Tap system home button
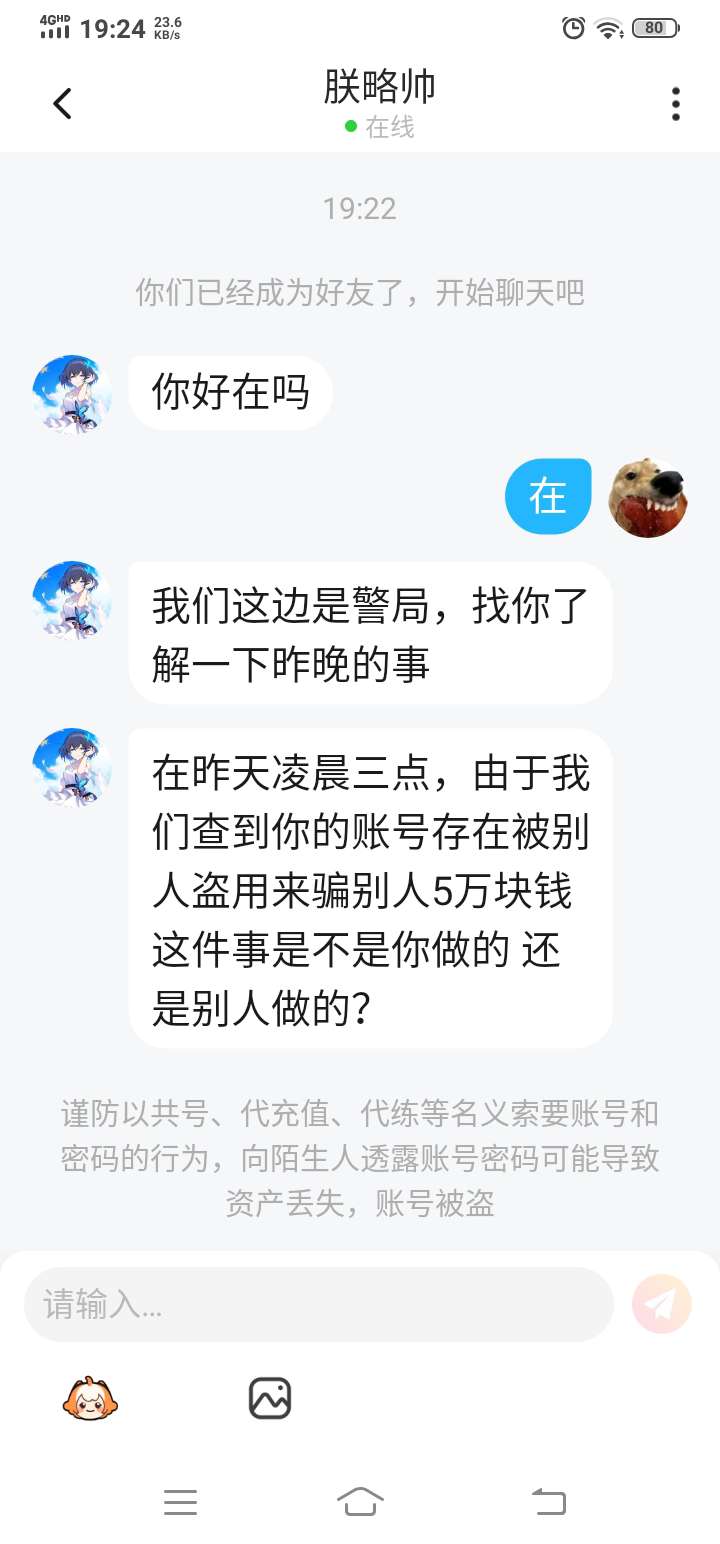This screenshot has height=1544, width=720. pos(360,1501)
